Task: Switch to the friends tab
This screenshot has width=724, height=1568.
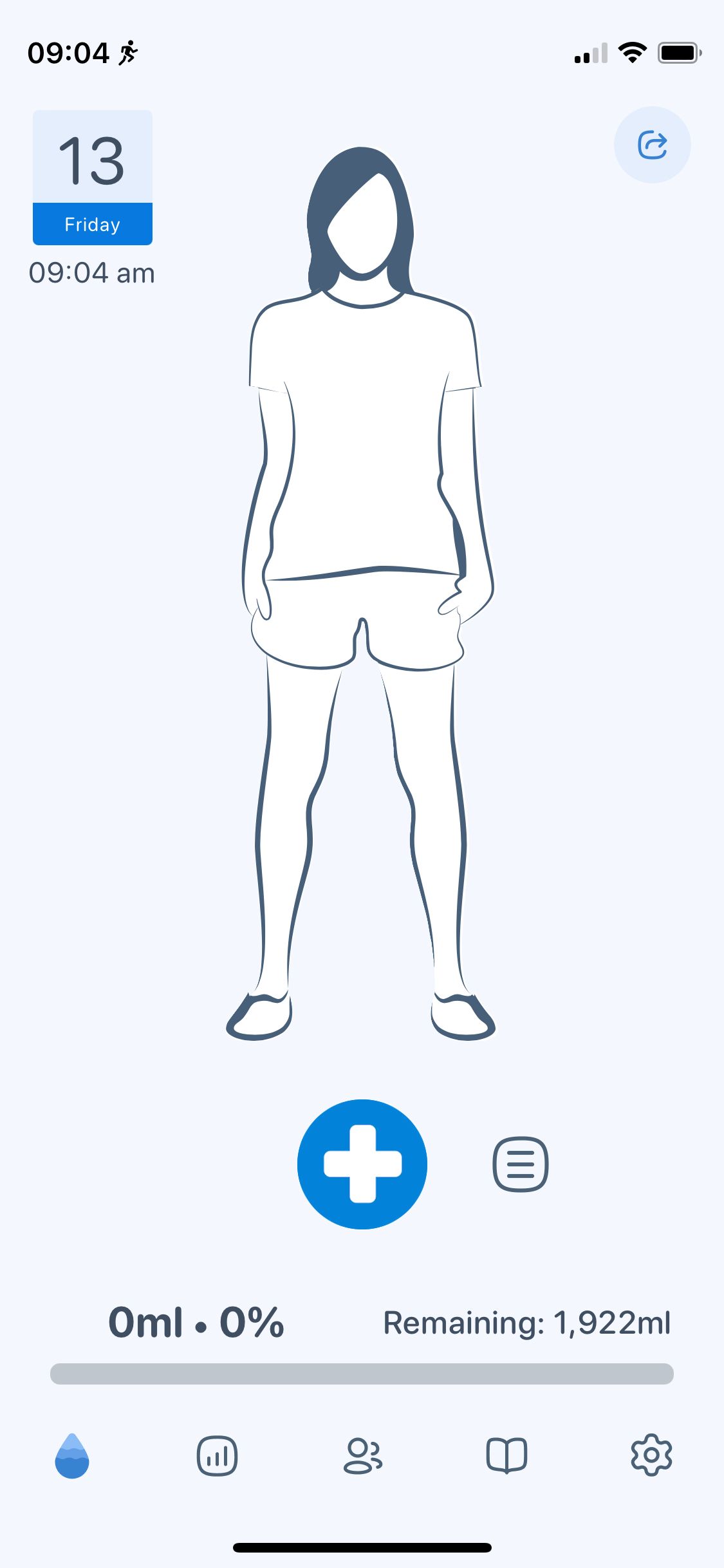Action: (362, 1455)
